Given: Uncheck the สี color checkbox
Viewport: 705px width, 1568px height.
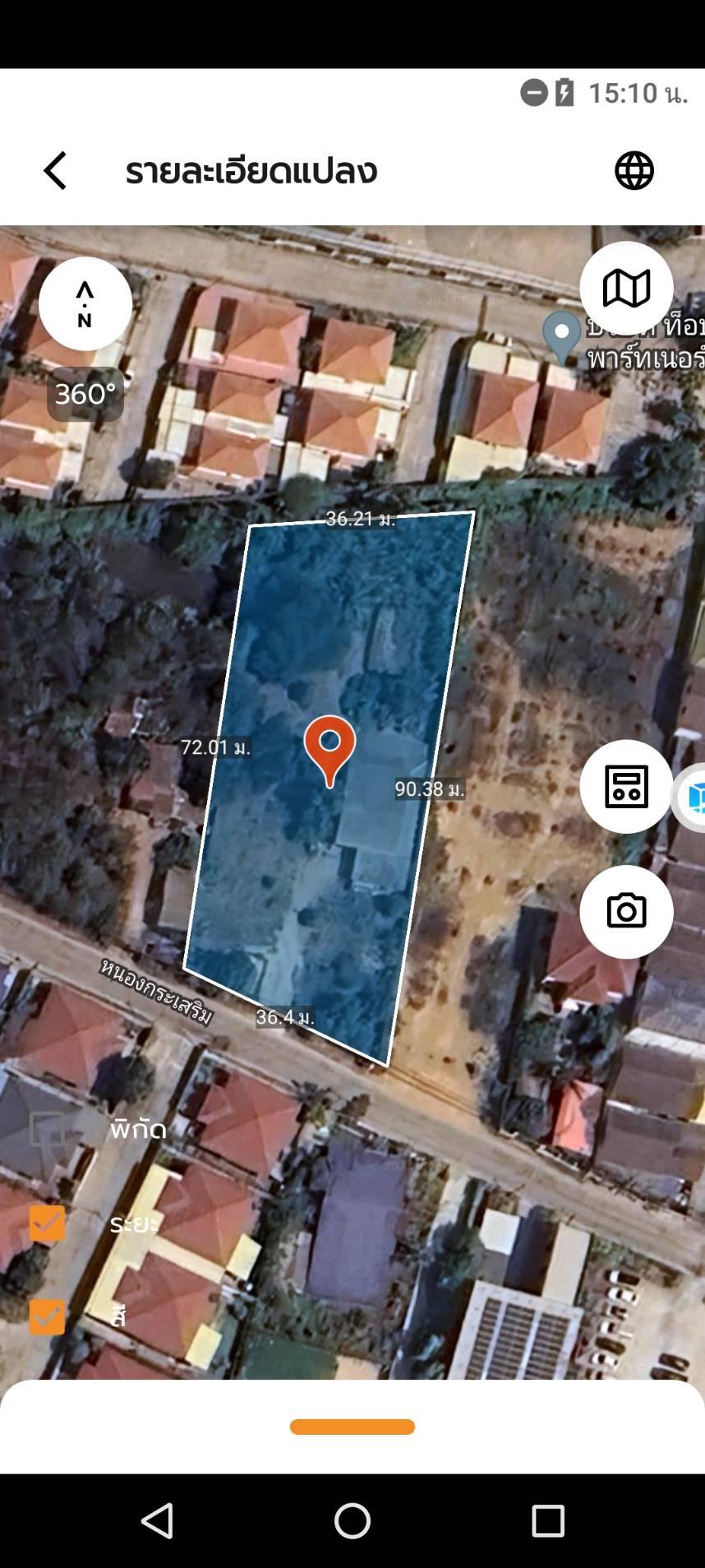Looking at the screenshot, I should click(47, 1316).
